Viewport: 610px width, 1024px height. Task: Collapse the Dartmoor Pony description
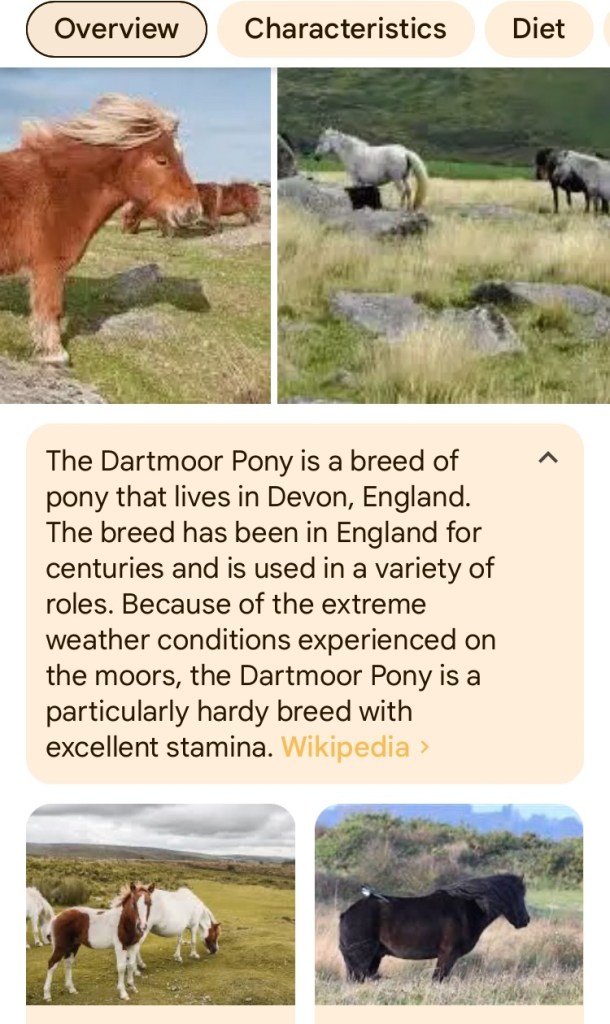pos(547,458)
